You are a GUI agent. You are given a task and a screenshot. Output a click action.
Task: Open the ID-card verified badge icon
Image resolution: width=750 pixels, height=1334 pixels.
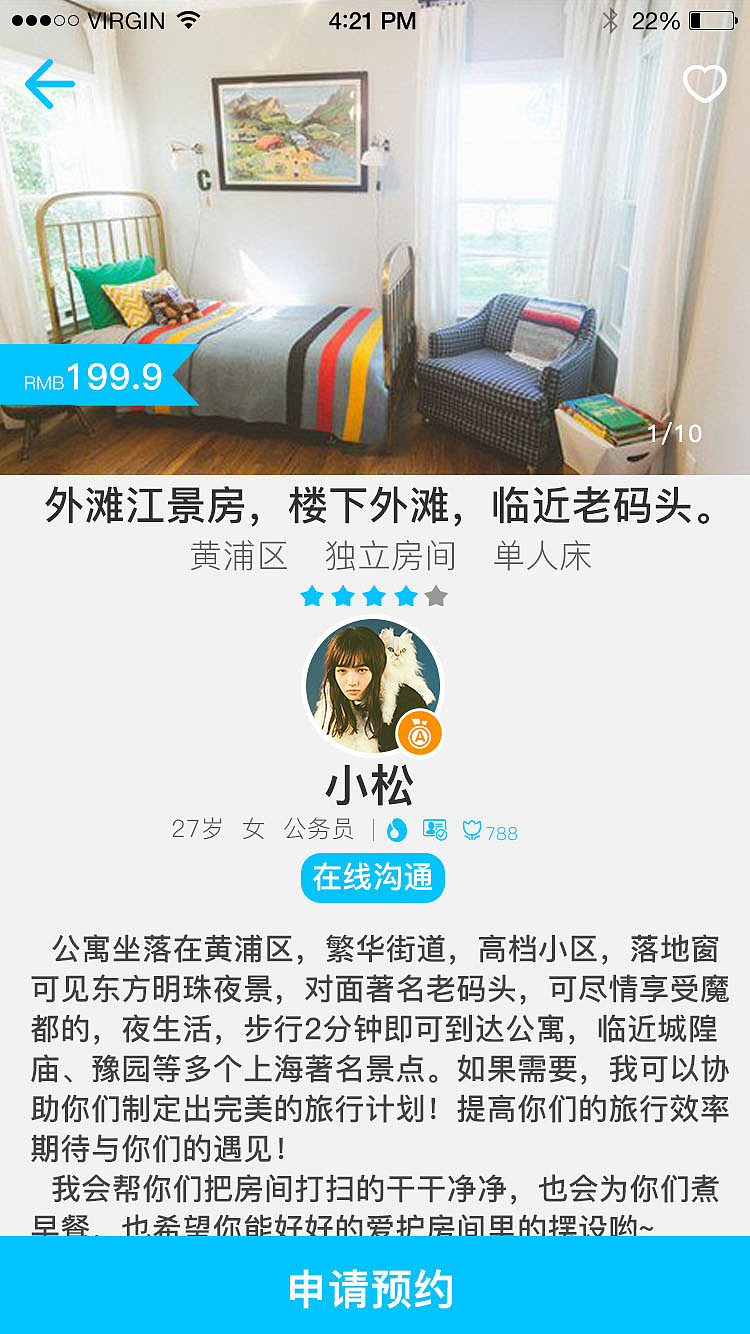click(x=435, y=829)
